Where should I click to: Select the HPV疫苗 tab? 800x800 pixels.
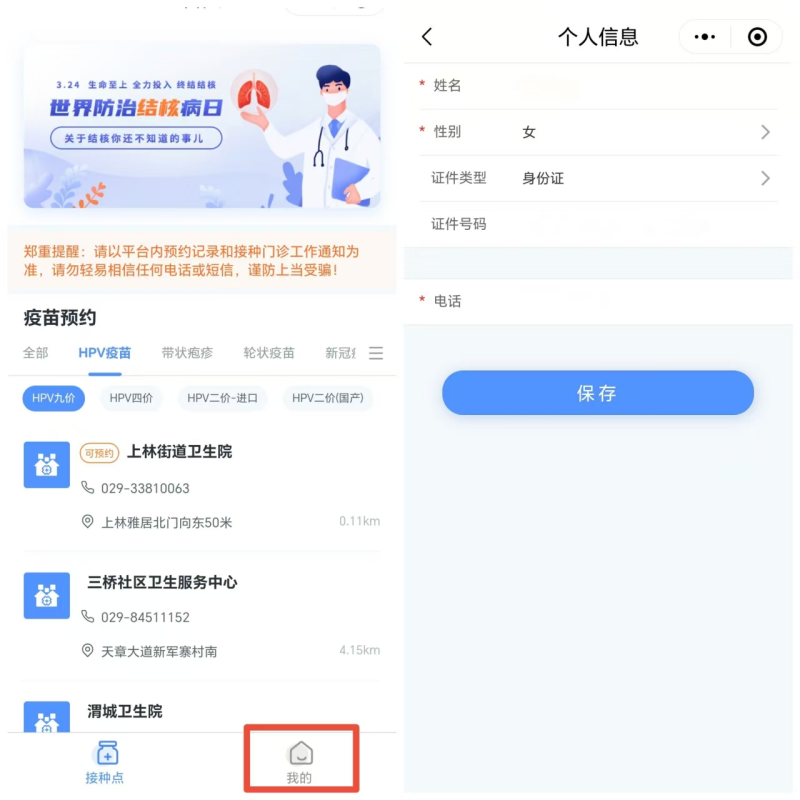tap(104, 353)
